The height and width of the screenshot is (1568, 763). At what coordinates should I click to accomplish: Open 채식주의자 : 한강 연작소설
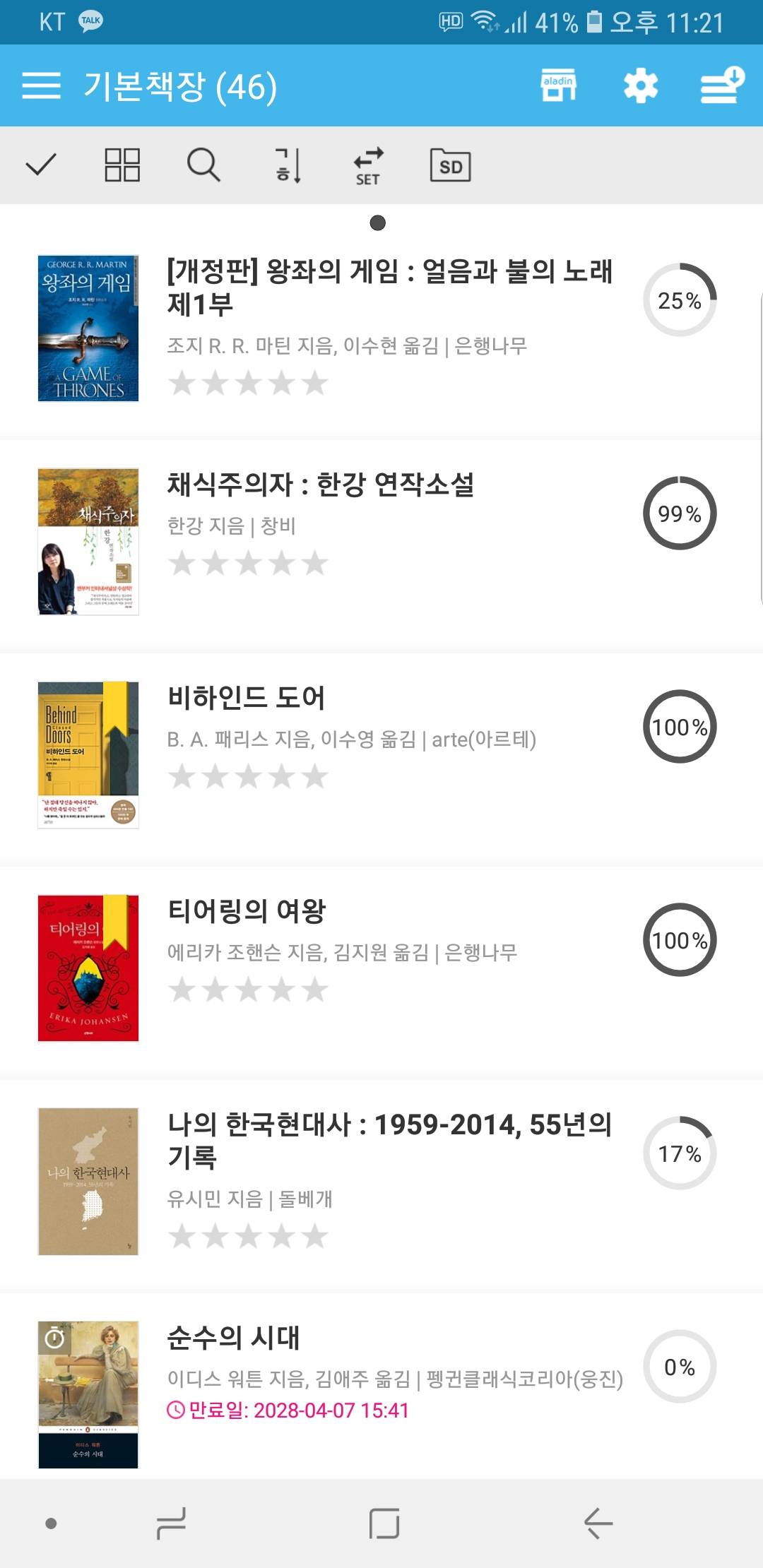320,485
